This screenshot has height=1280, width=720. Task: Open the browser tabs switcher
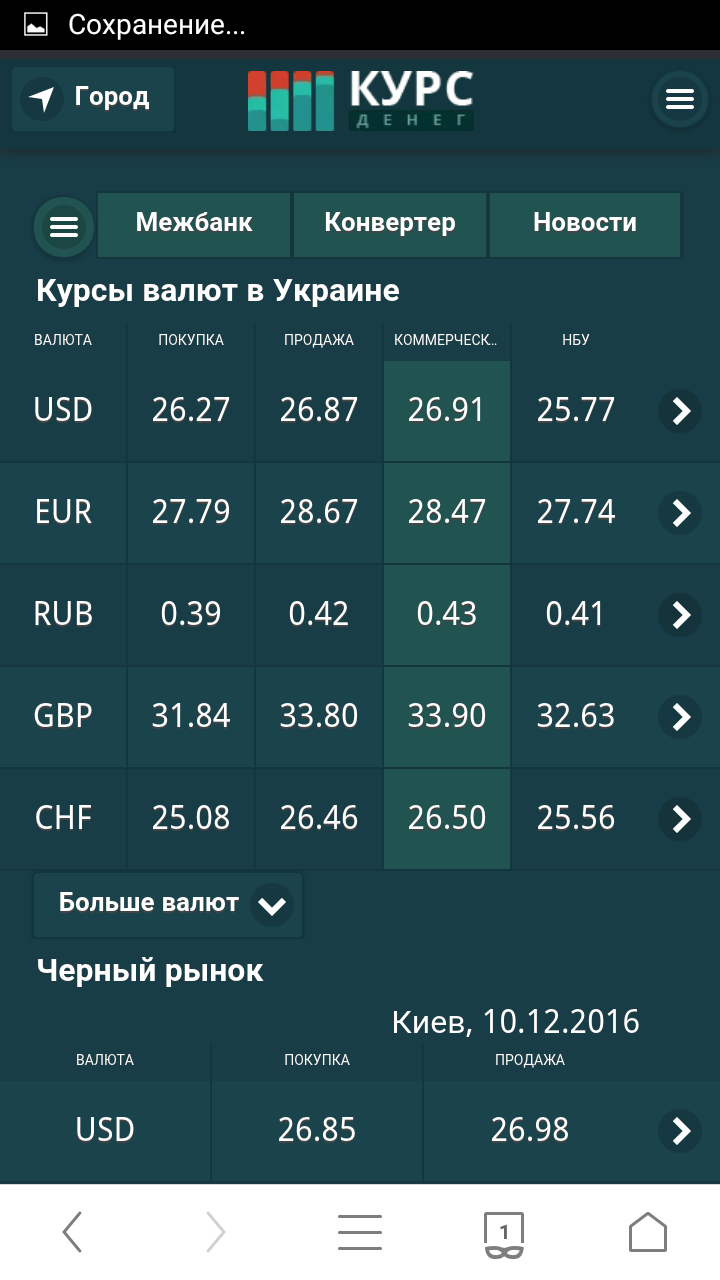click(x=504, y=1234)
